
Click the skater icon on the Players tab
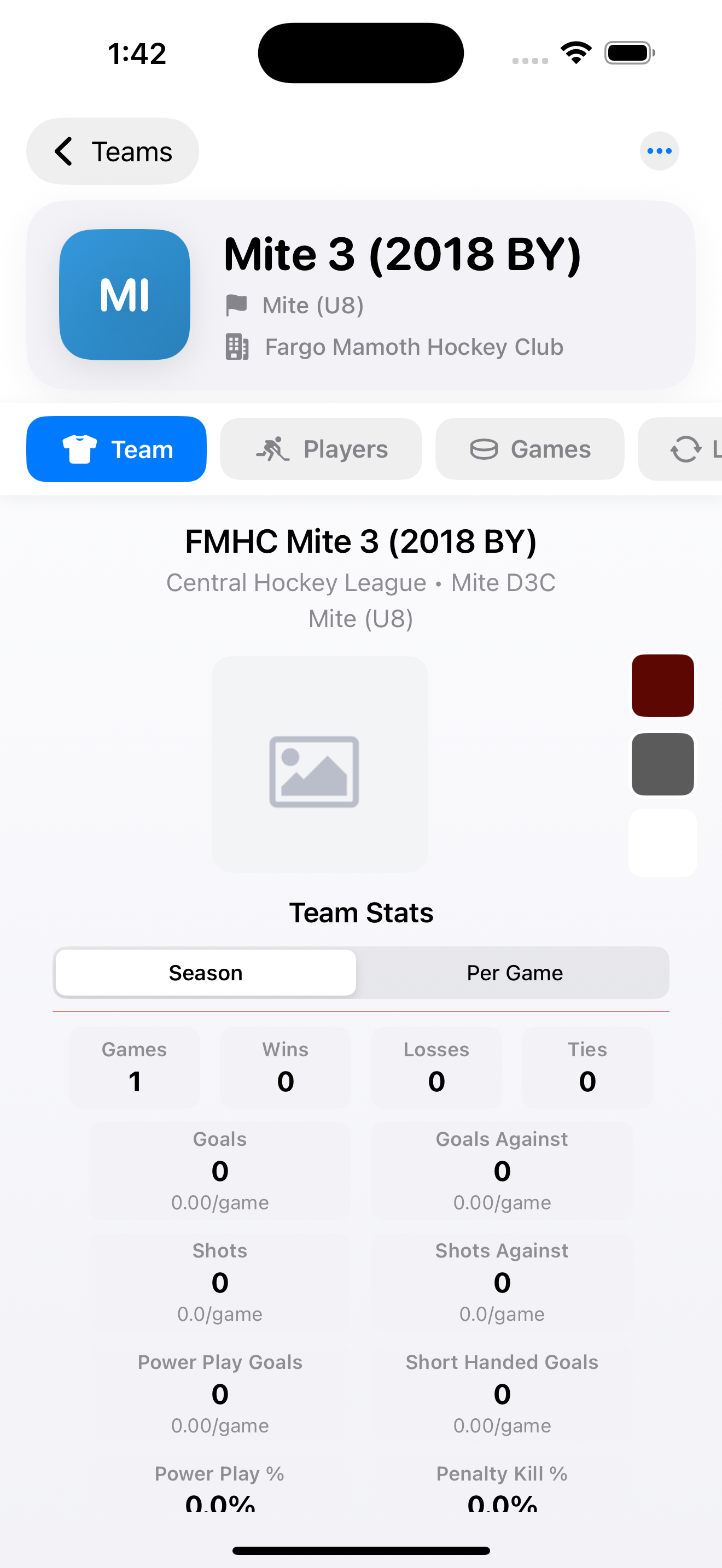274,449
